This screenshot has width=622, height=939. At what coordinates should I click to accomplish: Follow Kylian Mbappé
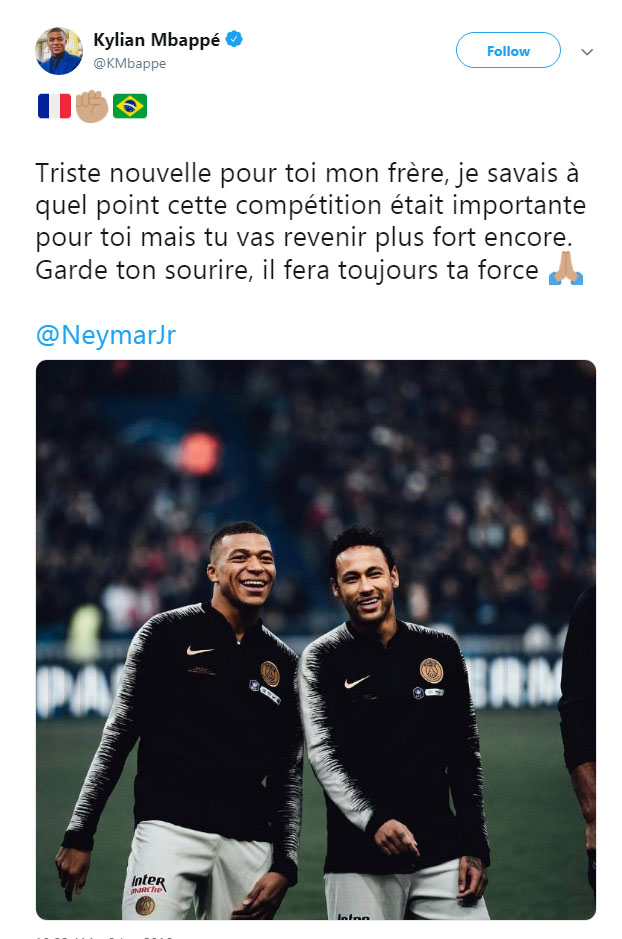pyautogui.click(x=508, y=51)
